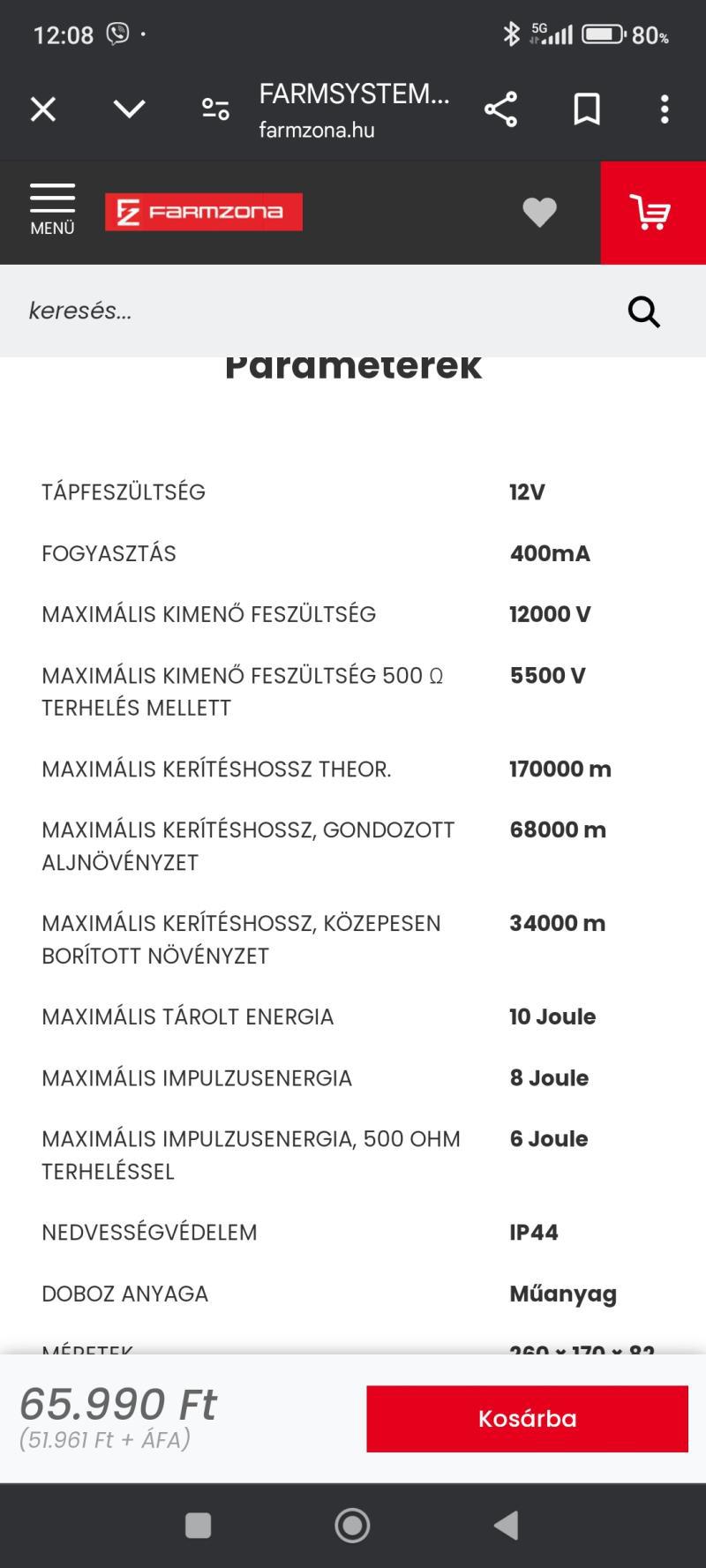Close the browser custom tab

(42, 109)
